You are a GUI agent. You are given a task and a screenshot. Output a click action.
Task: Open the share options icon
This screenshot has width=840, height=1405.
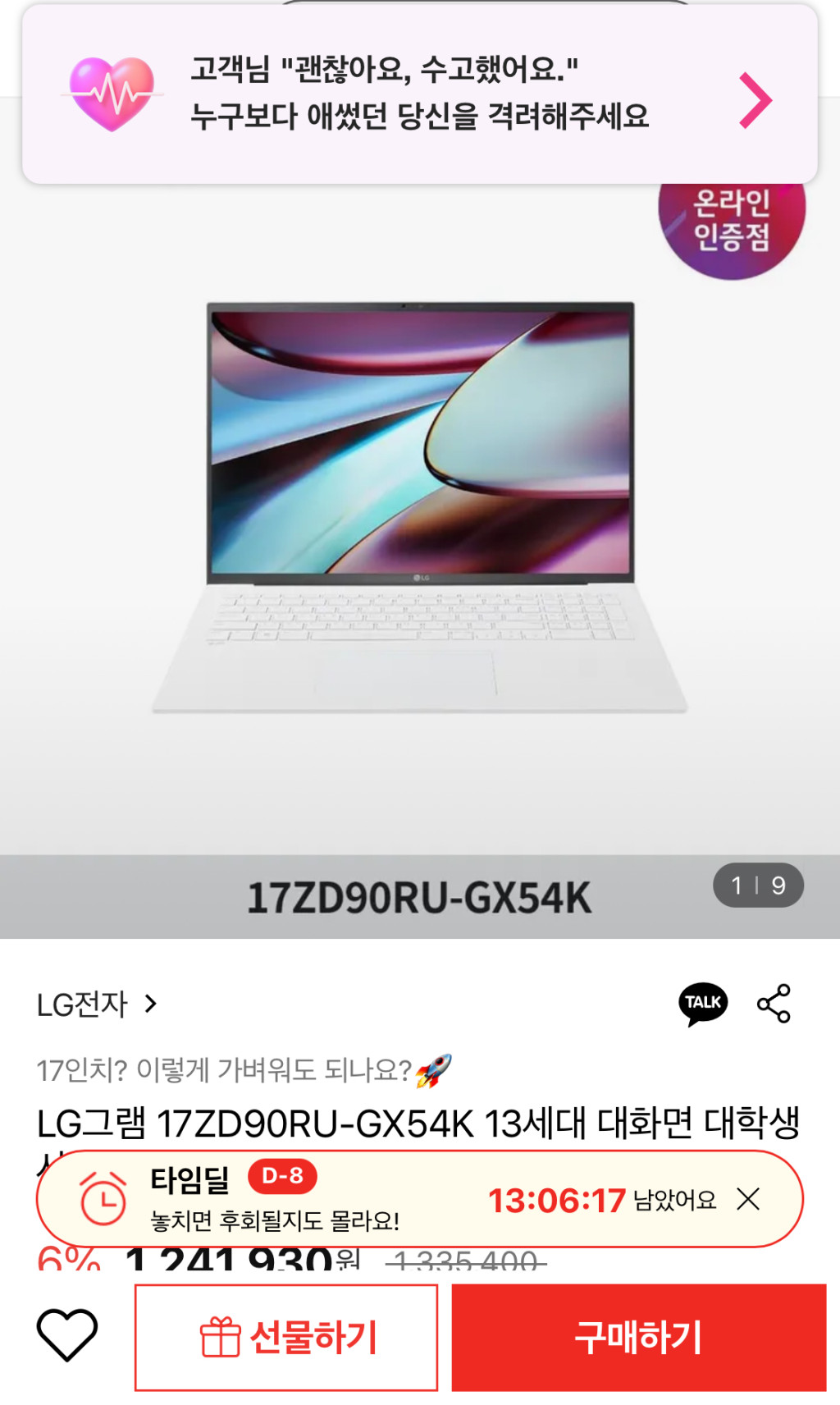tap(774, 1004)
